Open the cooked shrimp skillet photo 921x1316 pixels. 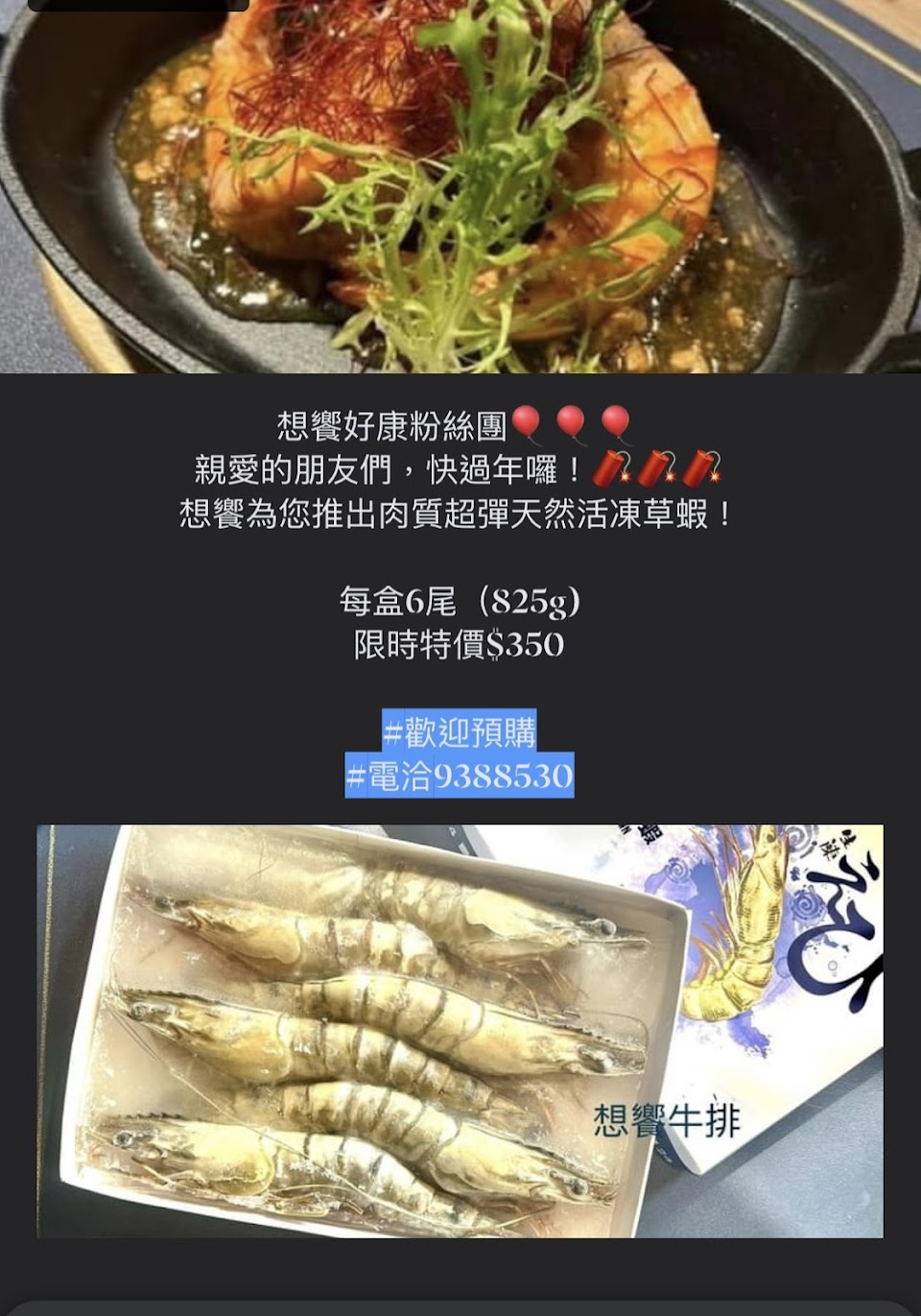(x=460, y=185)
